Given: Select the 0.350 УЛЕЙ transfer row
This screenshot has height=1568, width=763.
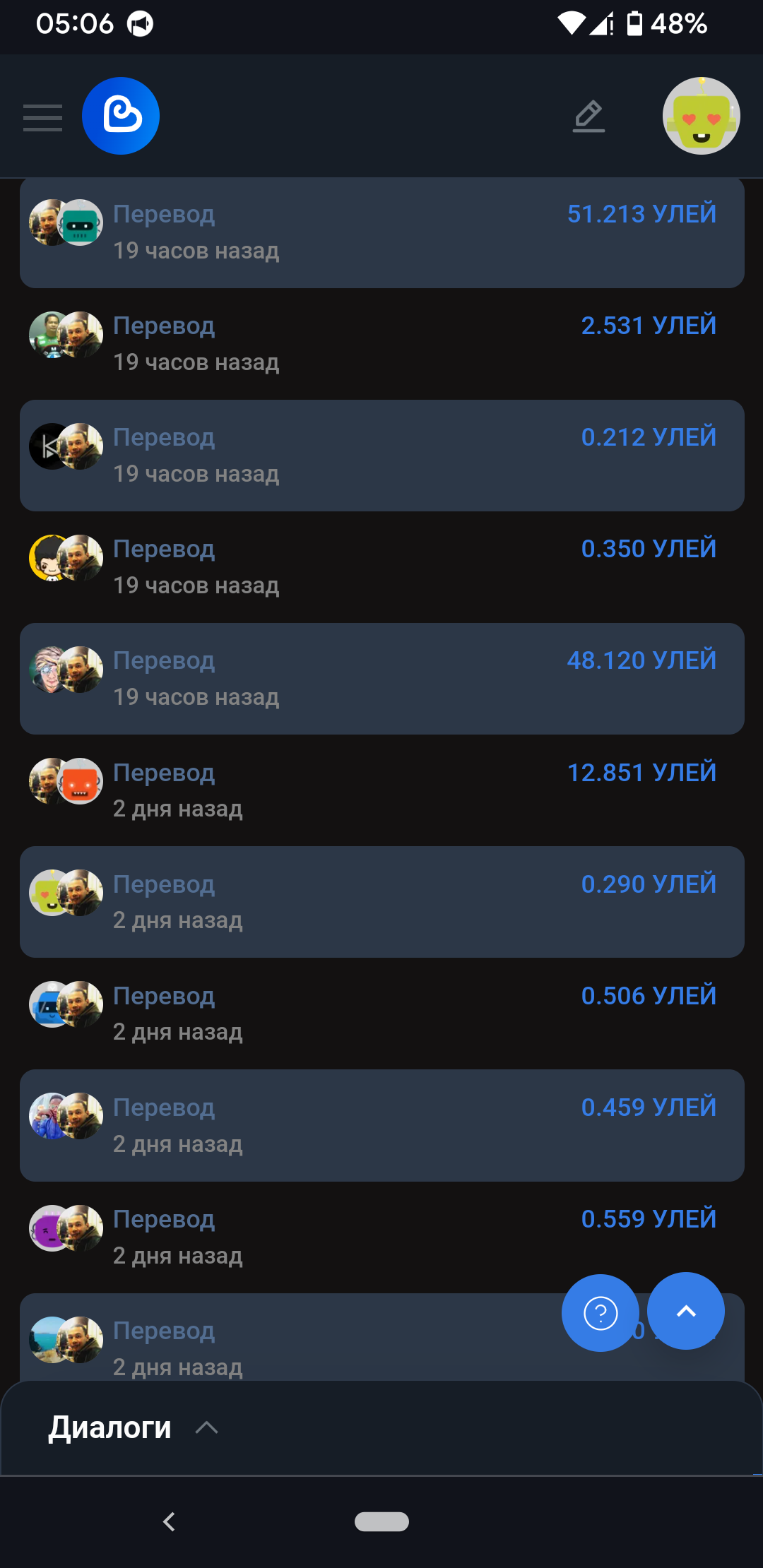Looking at the screenshot, I should pos(381,567).
